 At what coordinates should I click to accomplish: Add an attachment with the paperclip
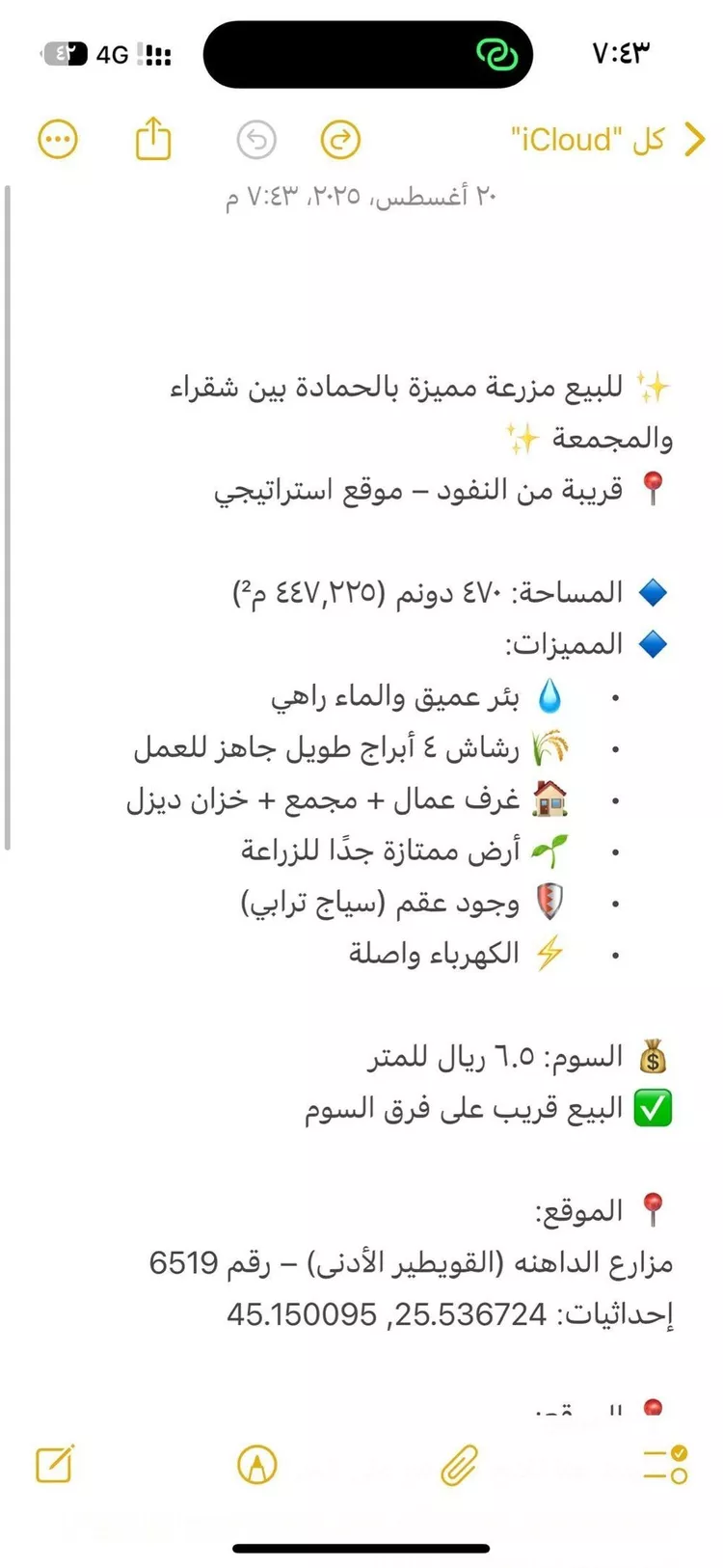coord(460,1465)
